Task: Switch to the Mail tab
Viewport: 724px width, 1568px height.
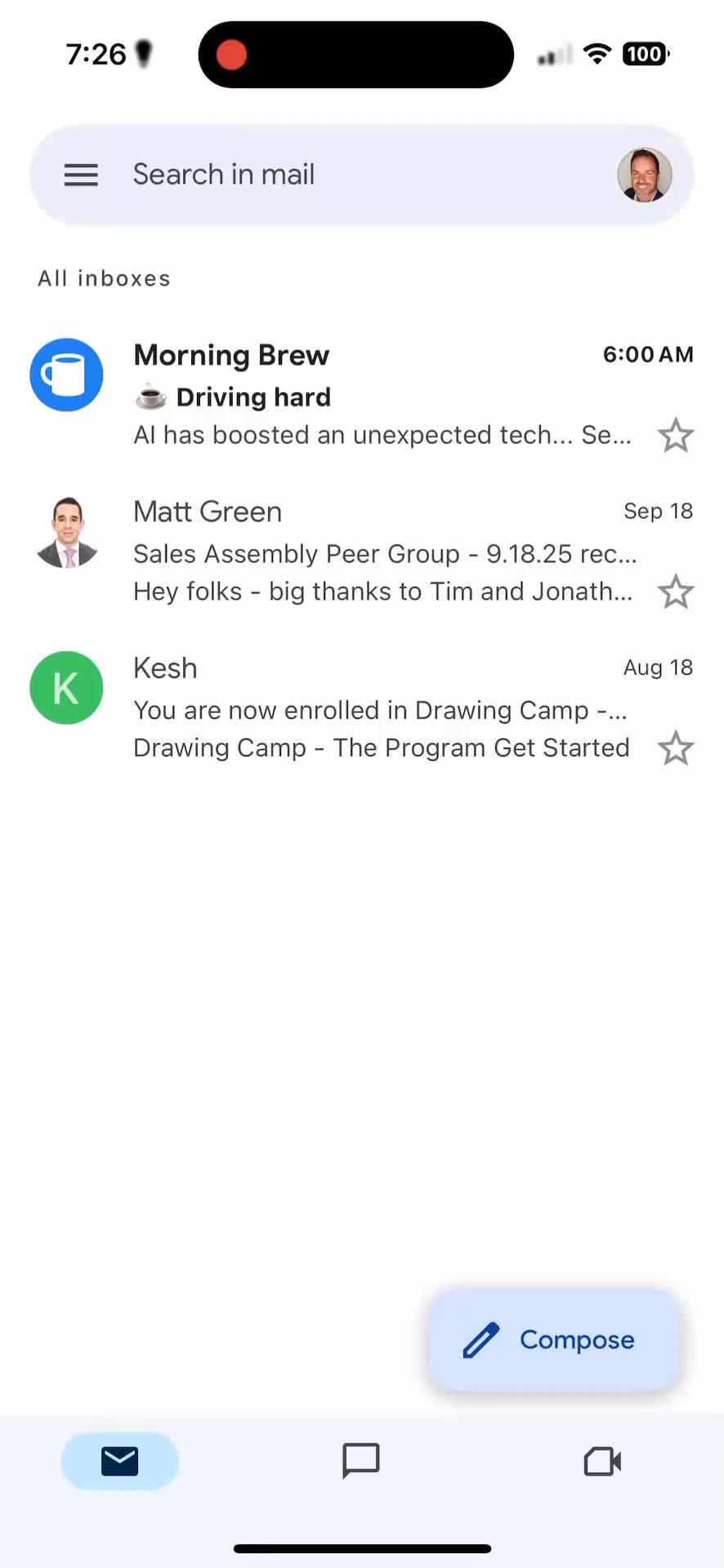Action: coord(120,1461)
